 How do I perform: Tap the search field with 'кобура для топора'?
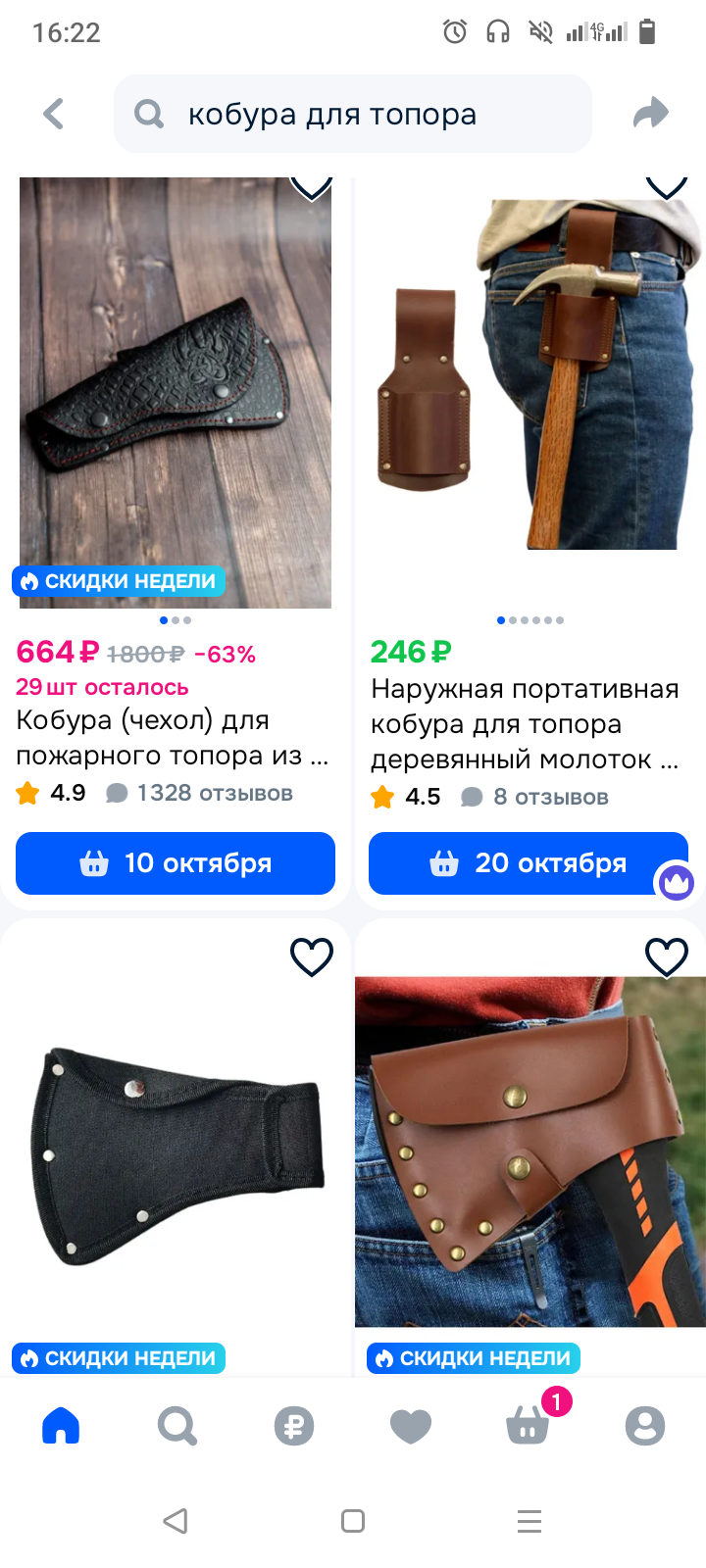point(353,114)
